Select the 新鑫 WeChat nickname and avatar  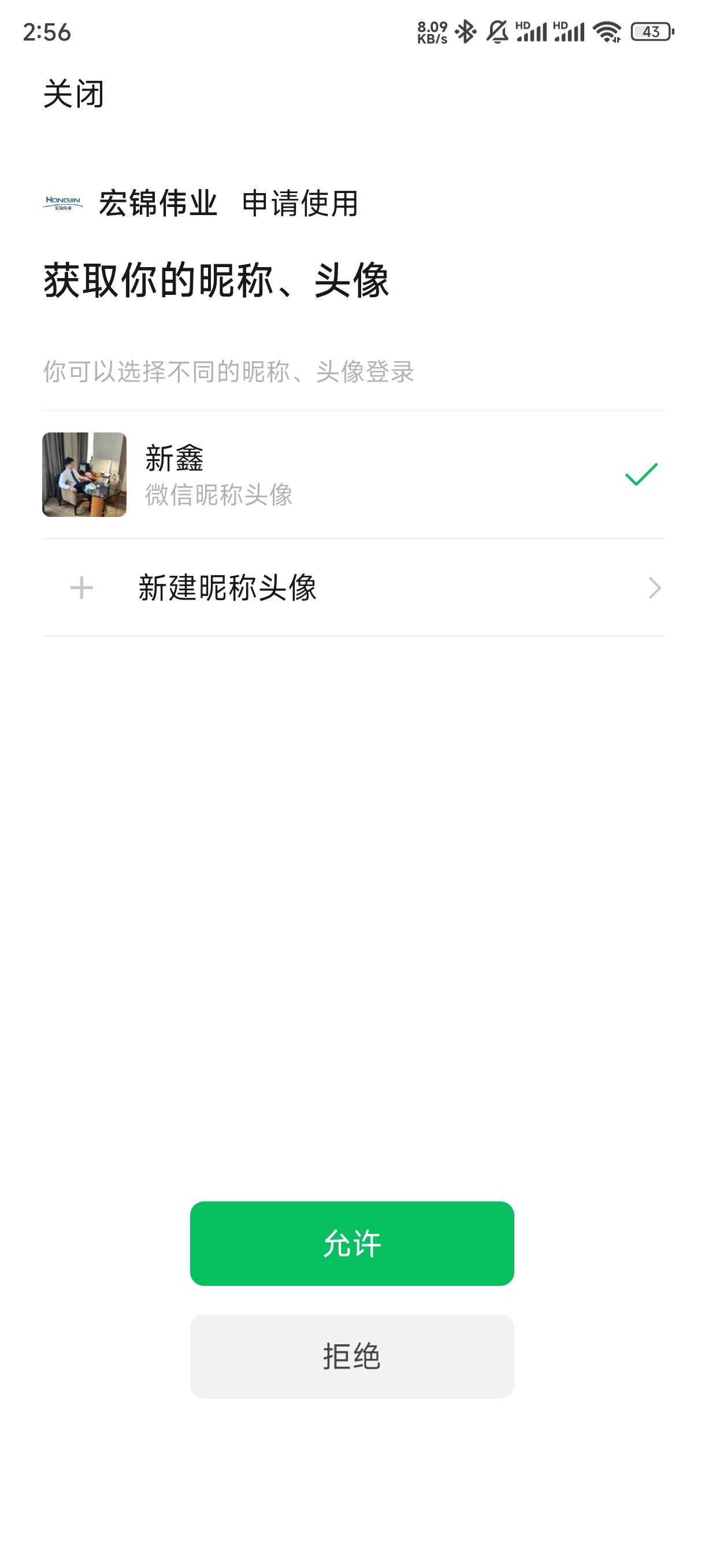pyautogui.click(x=351, y=475)
